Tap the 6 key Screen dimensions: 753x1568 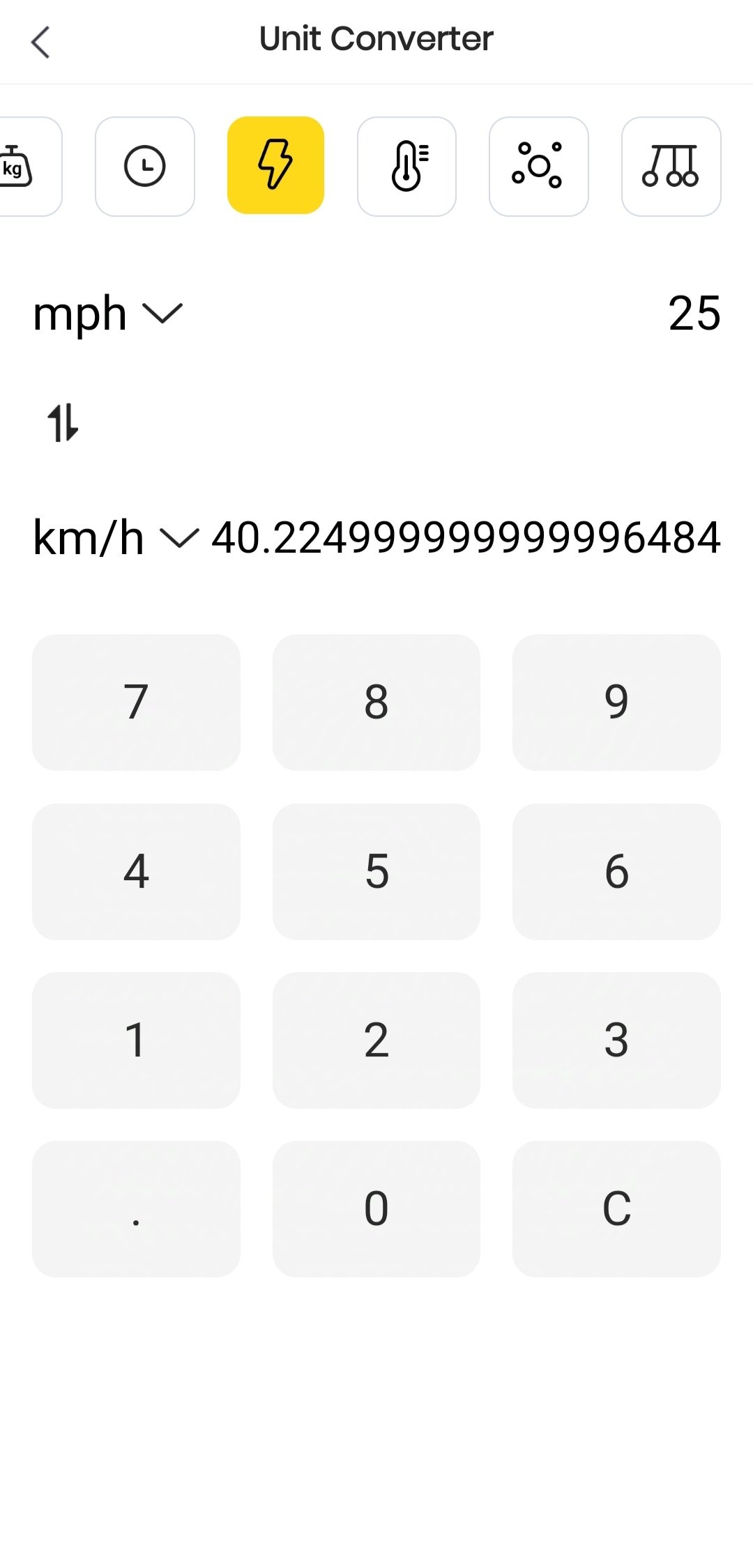[x=616, y=871]
